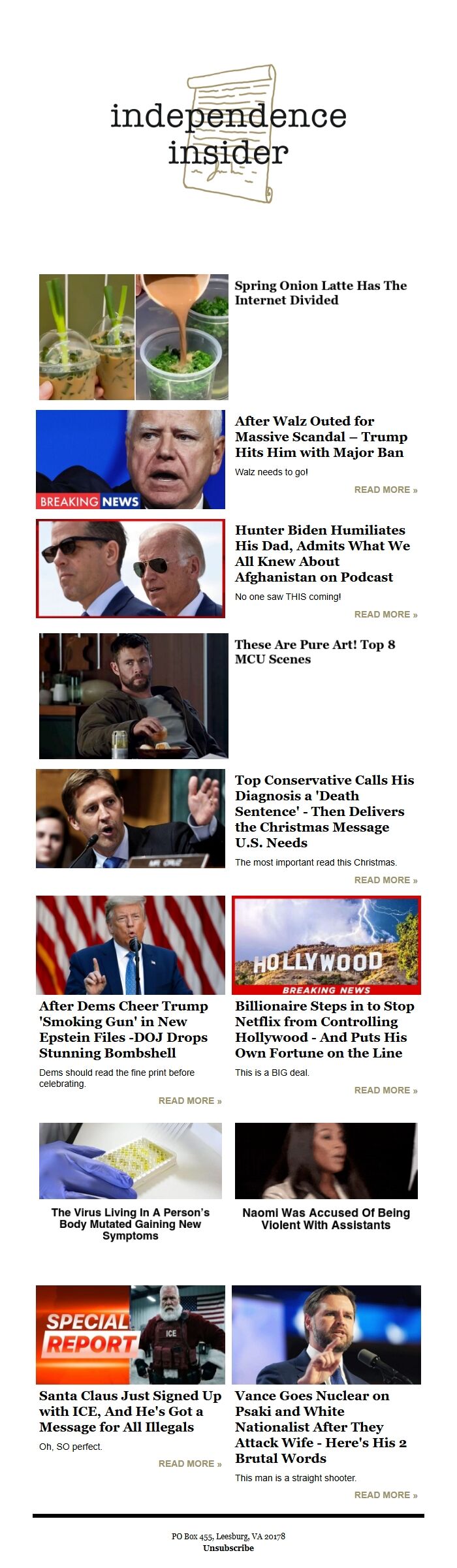
Task: Tap READ MORE under Netflix Hollywood story
Action: [385, 1090]
